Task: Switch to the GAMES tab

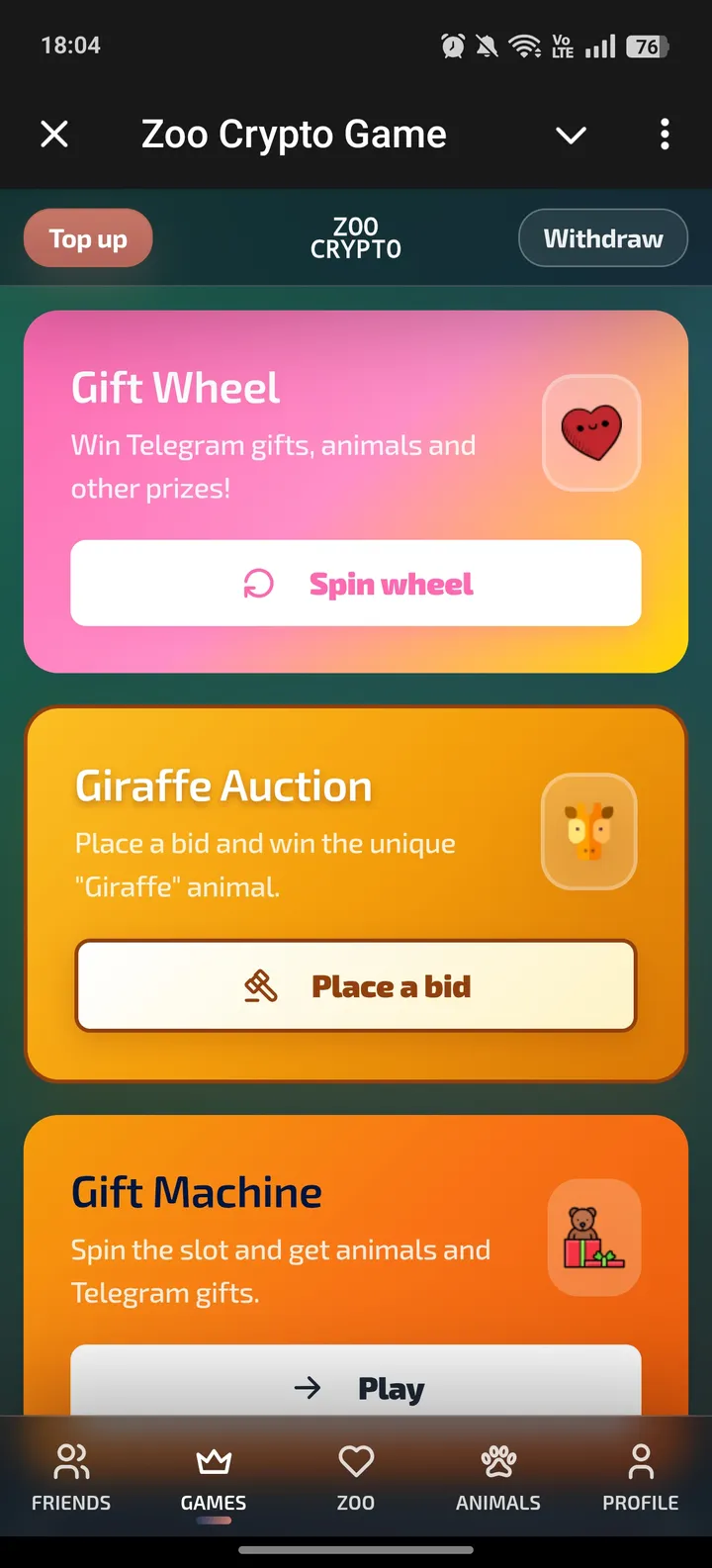Action: tap(213, 1476)
